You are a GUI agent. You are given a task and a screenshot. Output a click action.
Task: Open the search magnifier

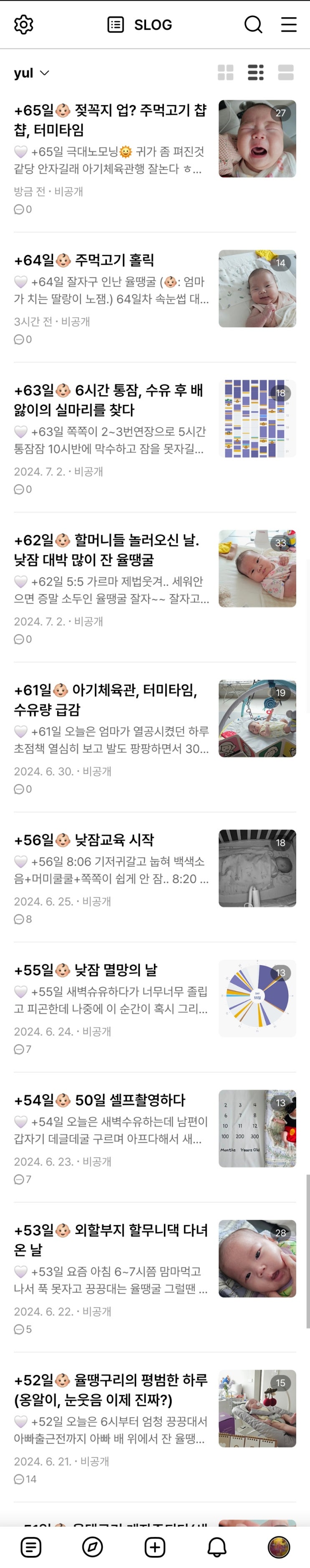tap(254, 24)
